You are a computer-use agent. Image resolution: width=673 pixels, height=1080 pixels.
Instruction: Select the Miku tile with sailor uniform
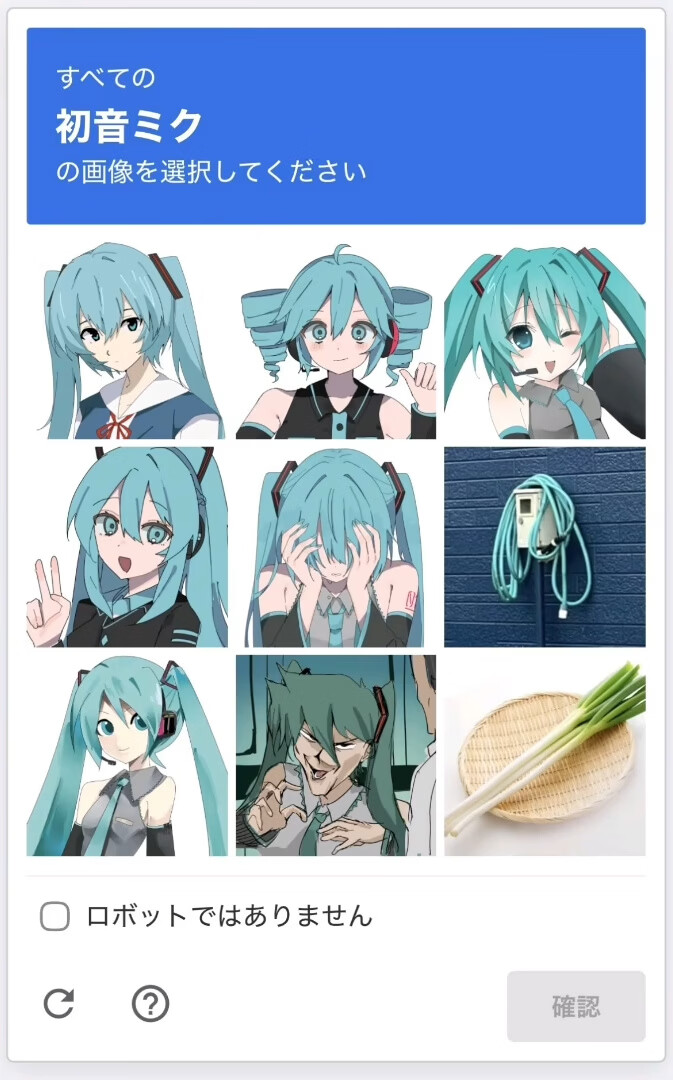tap(126, 339)
